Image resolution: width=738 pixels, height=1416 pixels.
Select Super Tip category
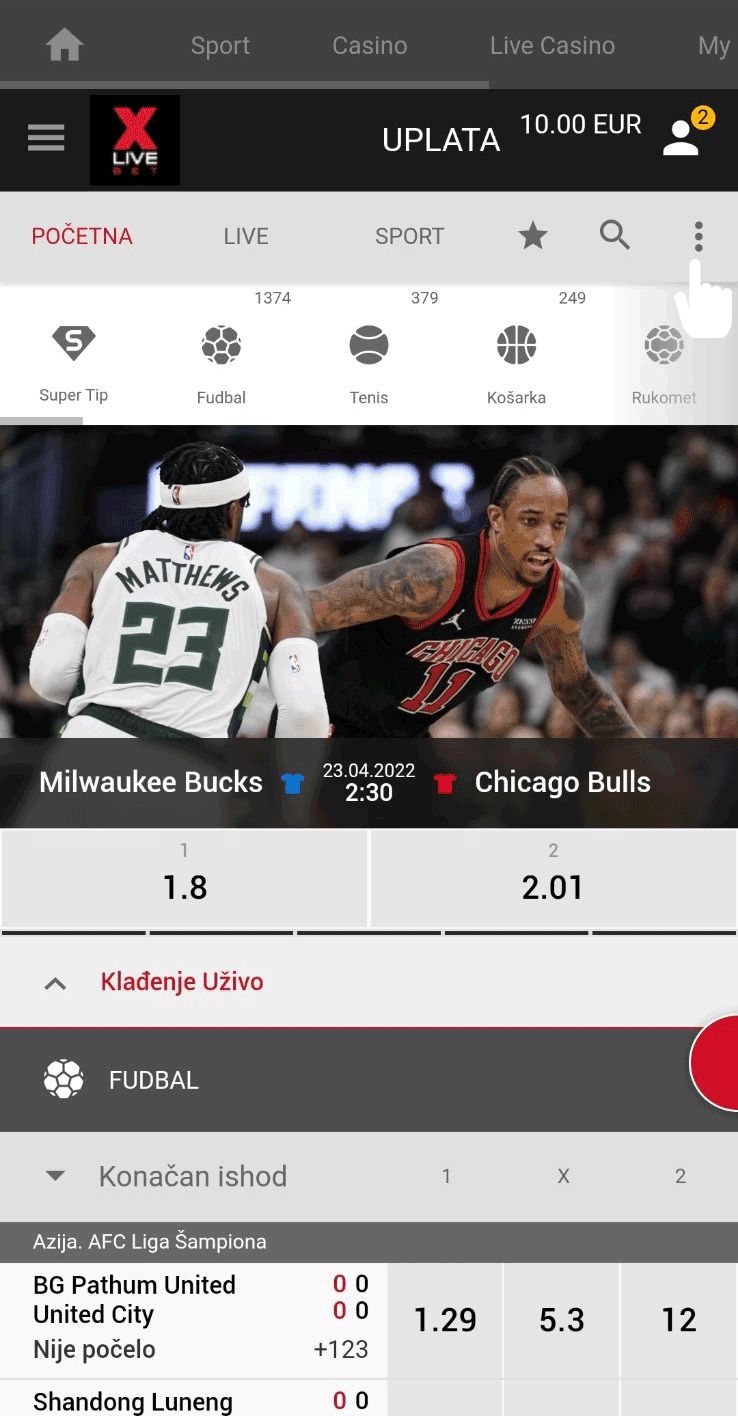pyautogui.click(x=74, y=363)
